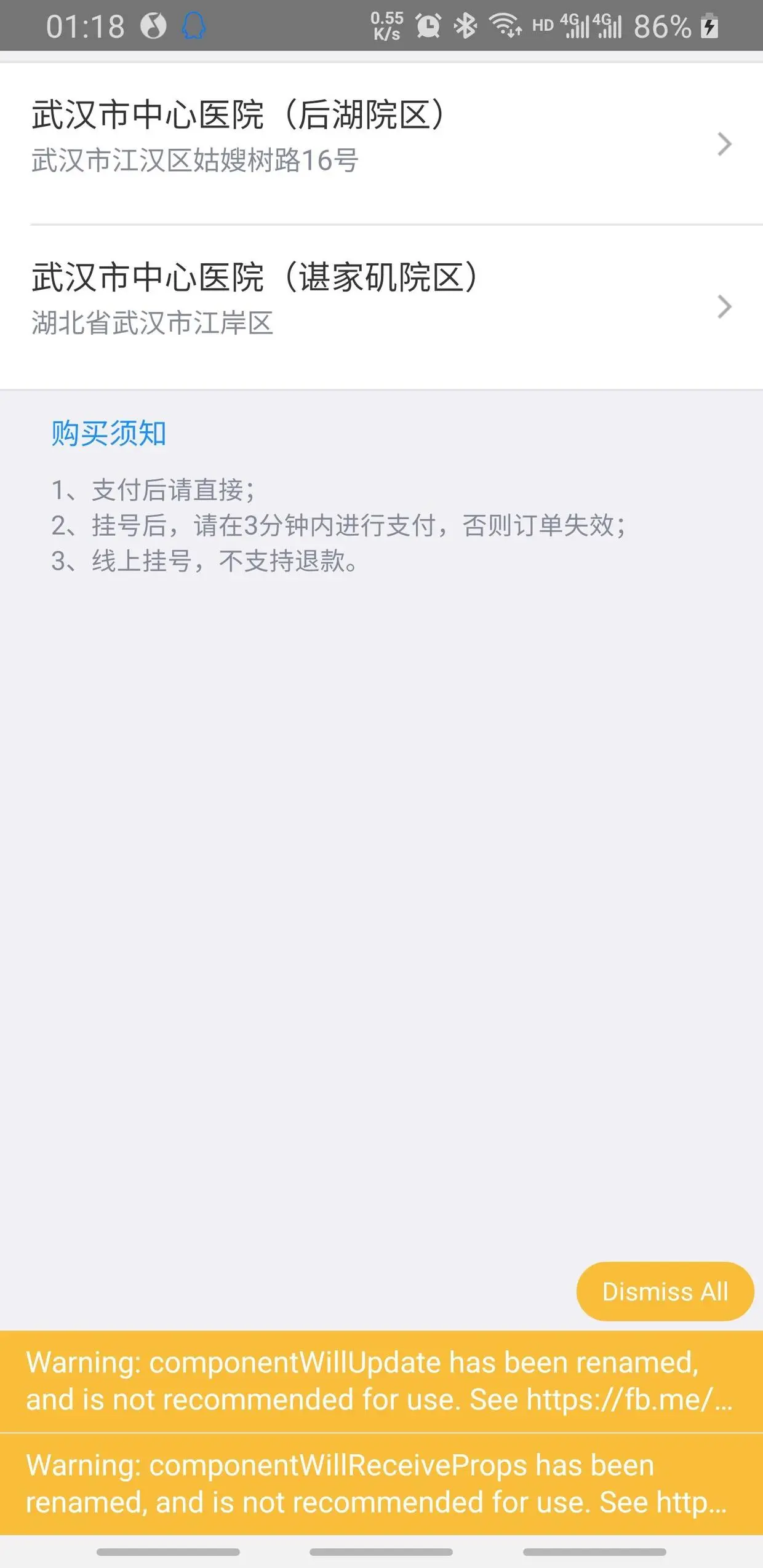Tap the QQ notification icon in status bar
Viewport: 763px width, 1568px height.
point(193,26)
